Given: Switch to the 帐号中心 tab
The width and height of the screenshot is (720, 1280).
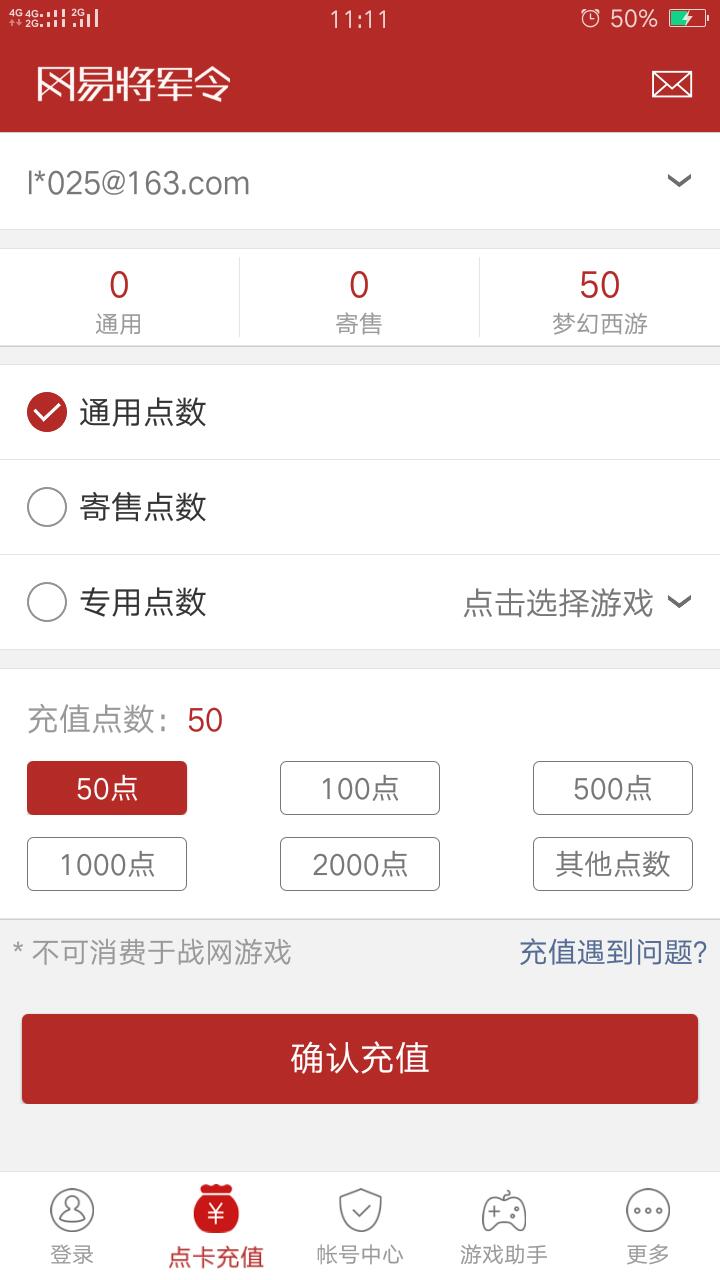Looking at the screenshot, I should pyautogui.click(x=360, y=1226).
